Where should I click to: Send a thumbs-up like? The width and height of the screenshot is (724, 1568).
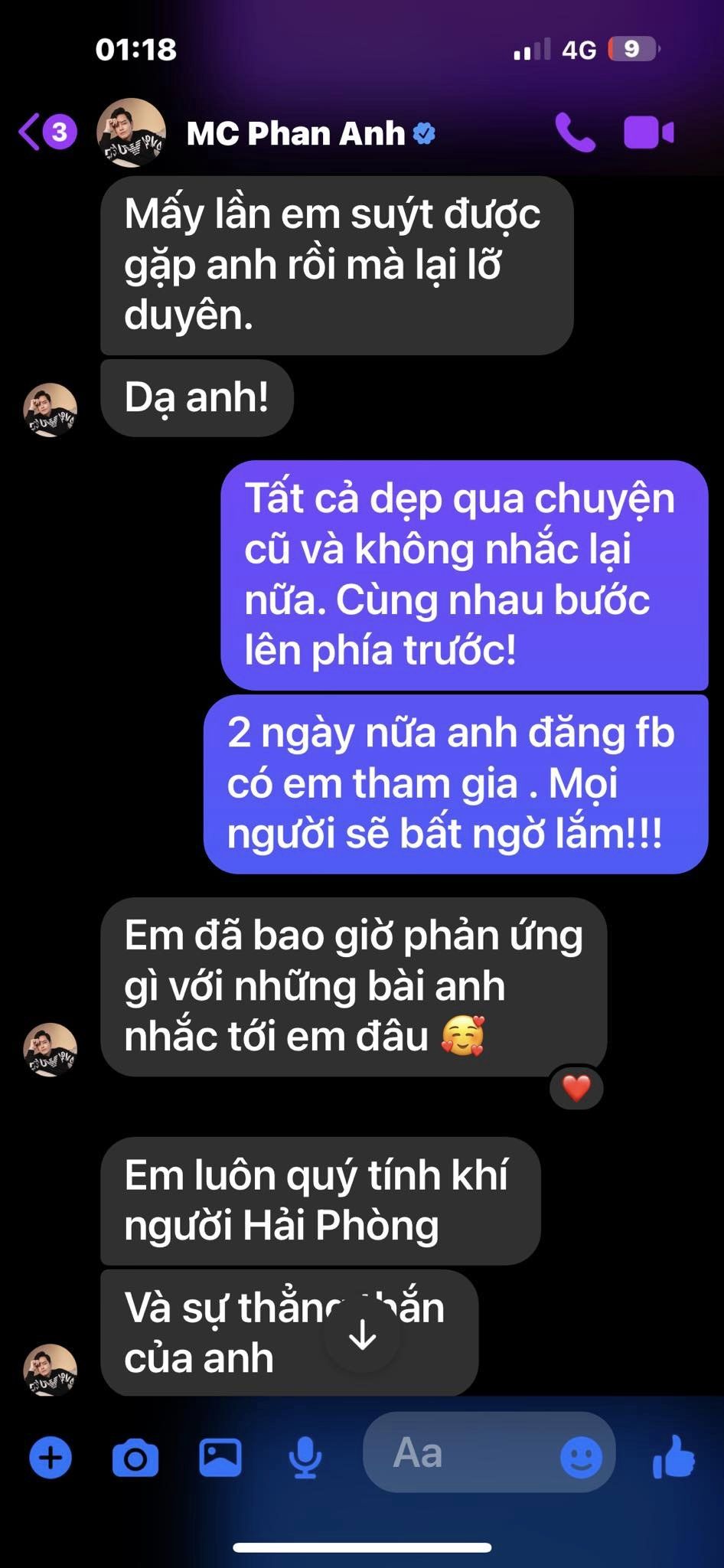pos(673,1456)
